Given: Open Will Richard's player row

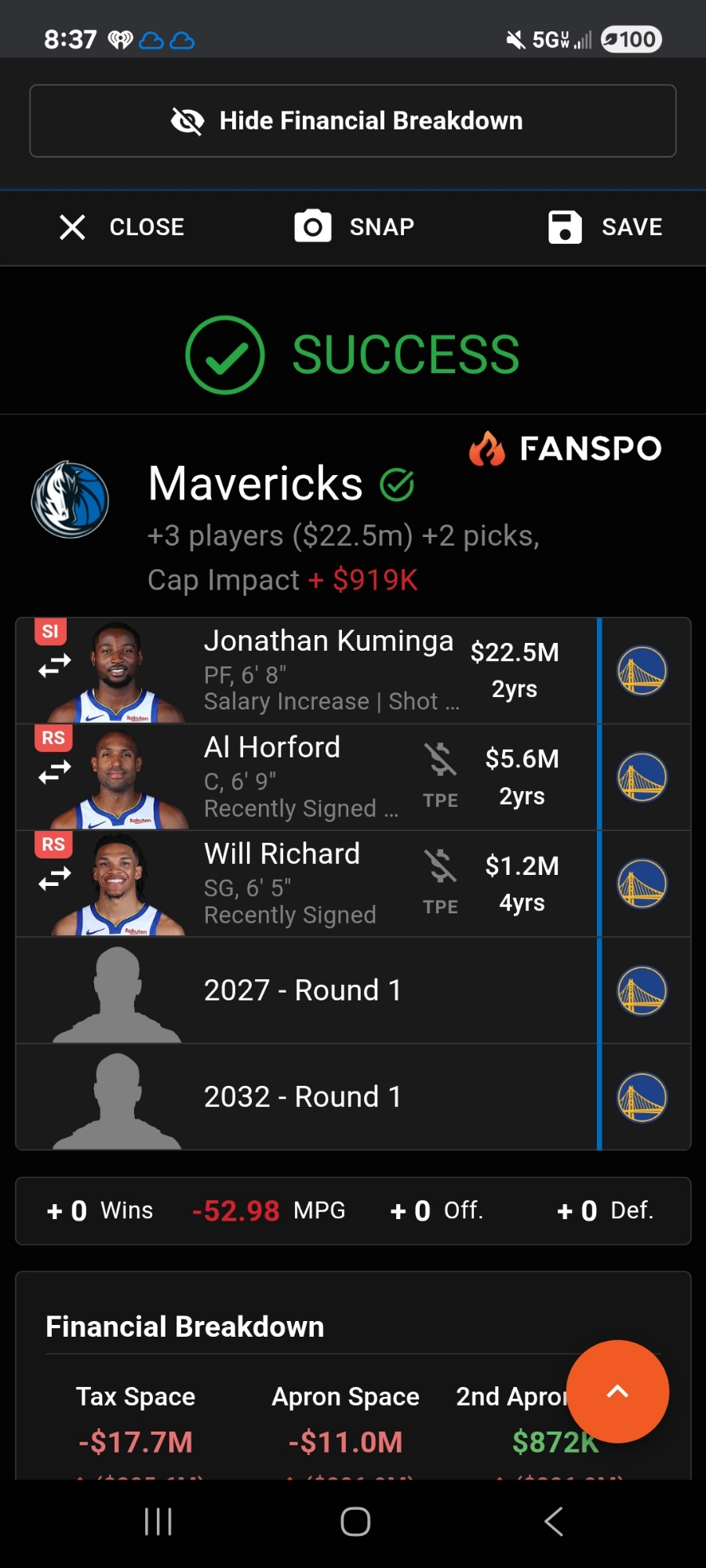Looking at the screenshot, I should [x=301, y=884].
